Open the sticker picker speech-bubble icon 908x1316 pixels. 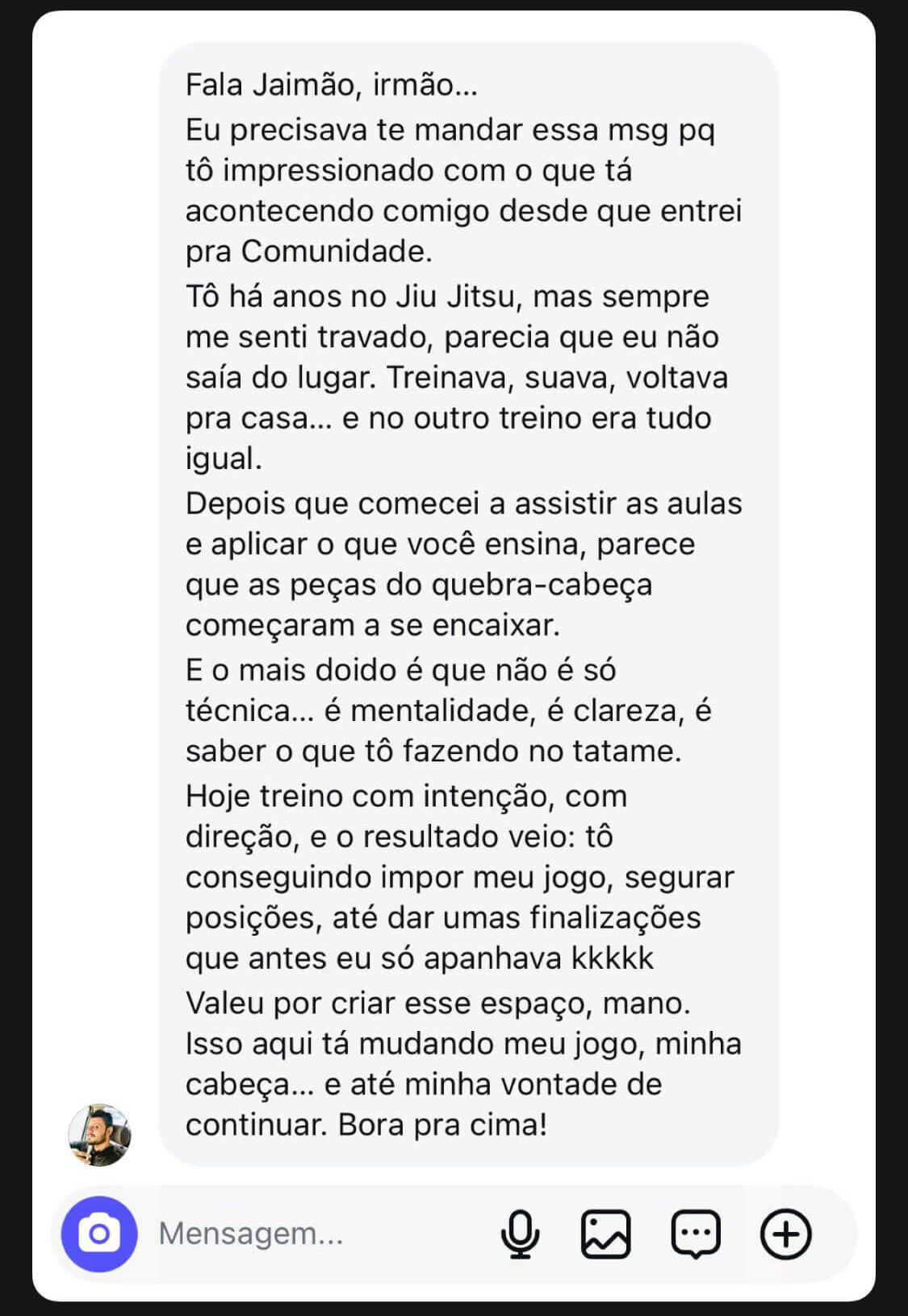click(x=697, y=1233)
